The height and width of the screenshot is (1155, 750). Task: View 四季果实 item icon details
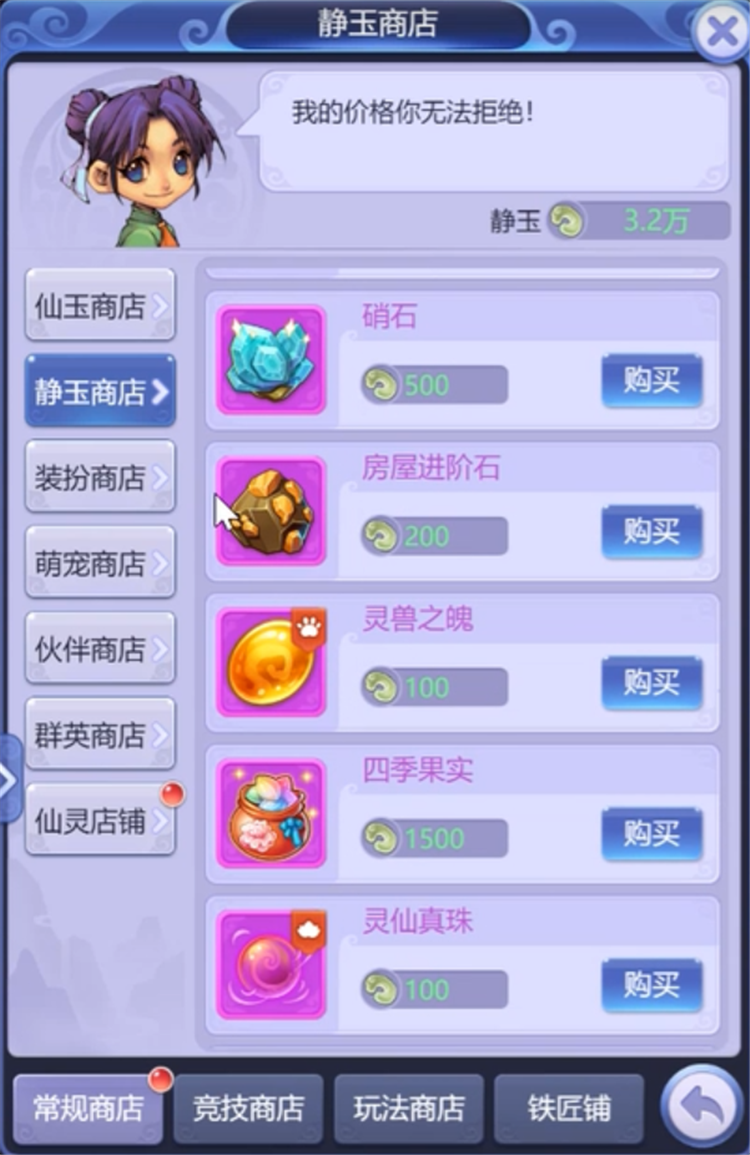pos(271,812)
